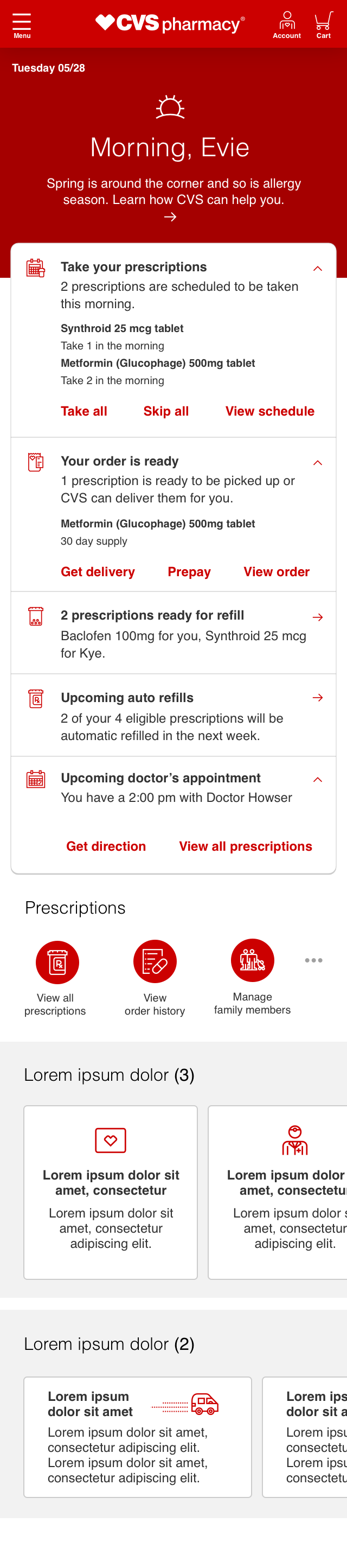Open View order details
The height and width of the screenshot is (1568, 347).
coord(277,572)
